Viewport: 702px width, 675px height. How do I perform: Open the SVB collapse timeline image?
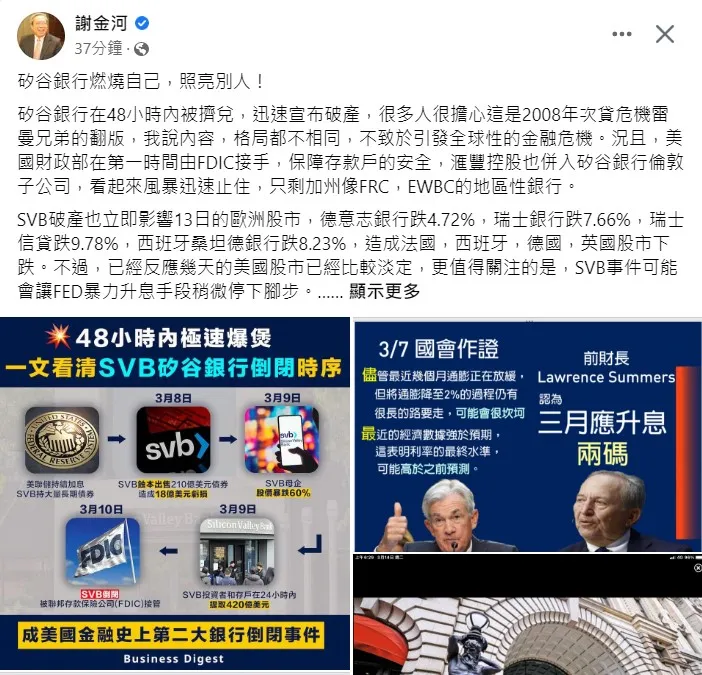[175, 493]
